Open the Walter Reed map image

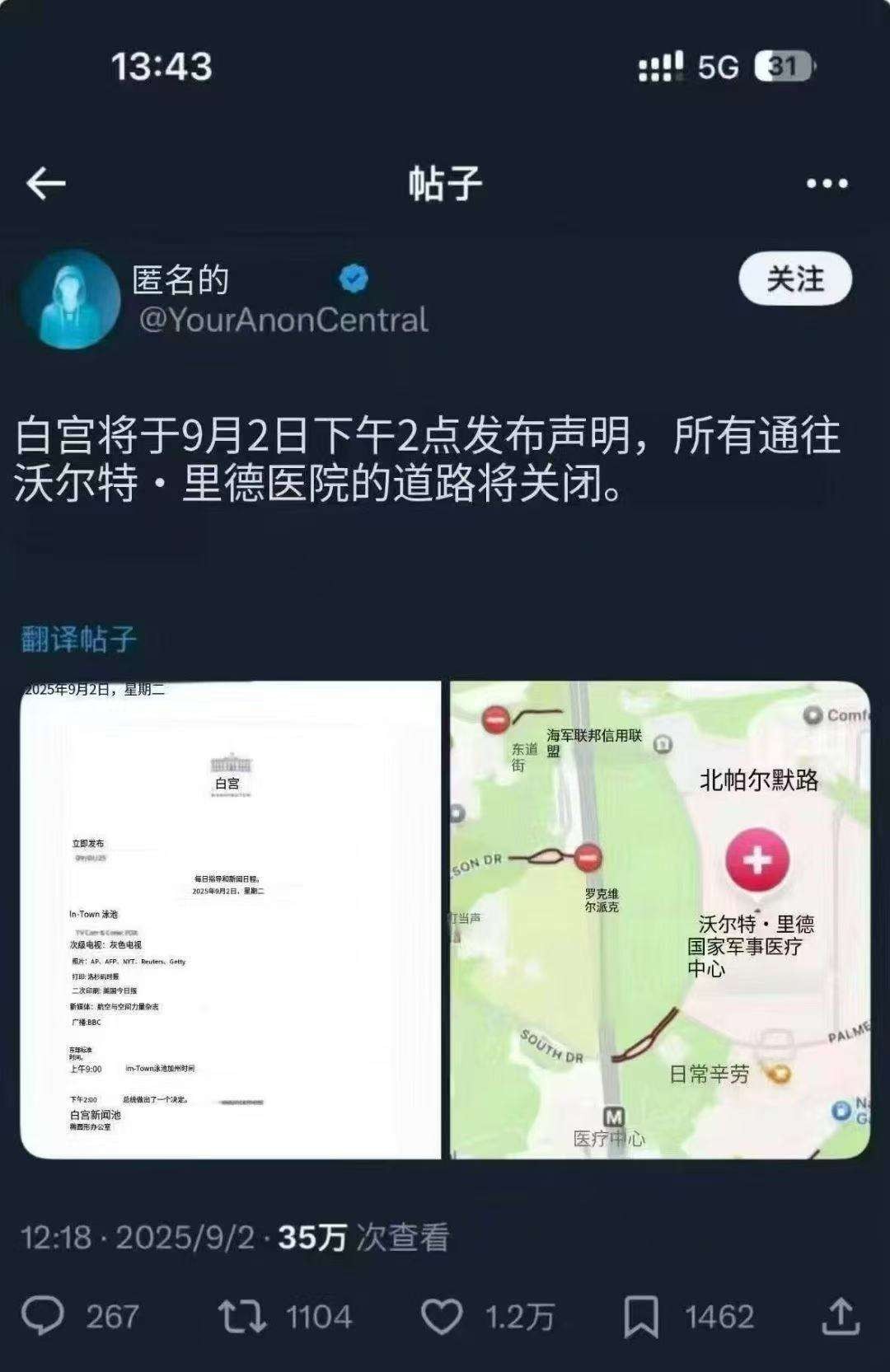(660, 919)
